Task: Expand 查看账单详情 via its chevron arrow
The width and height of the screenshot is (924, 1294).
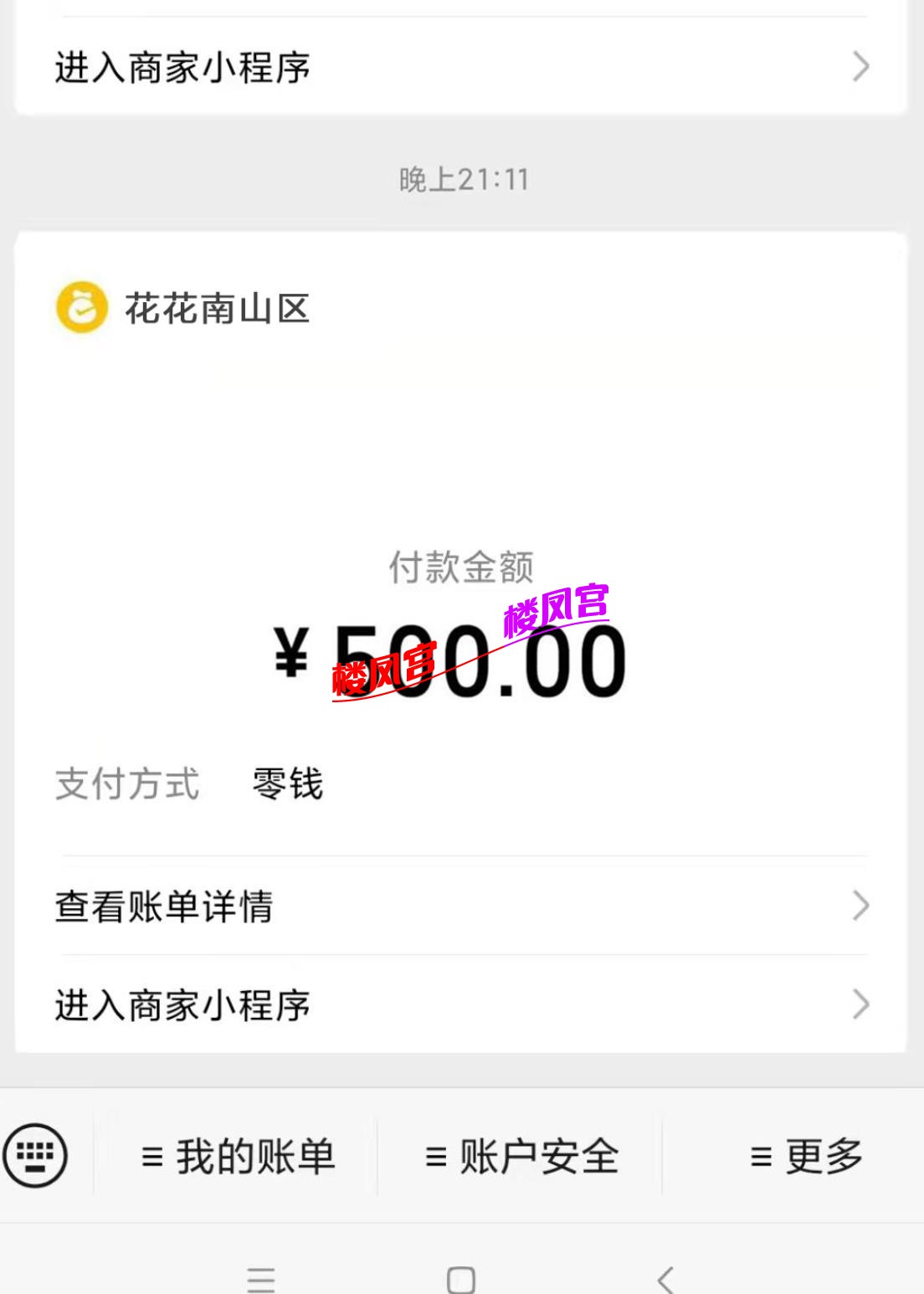Action: coord(860,906)
